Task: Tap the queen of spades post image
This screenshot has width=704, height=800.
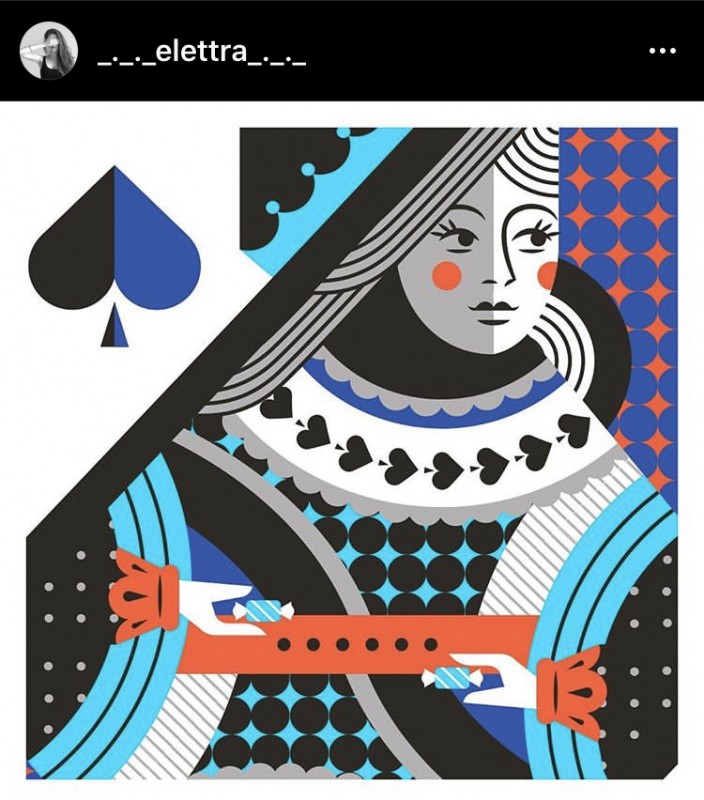Action: [352, 450]
